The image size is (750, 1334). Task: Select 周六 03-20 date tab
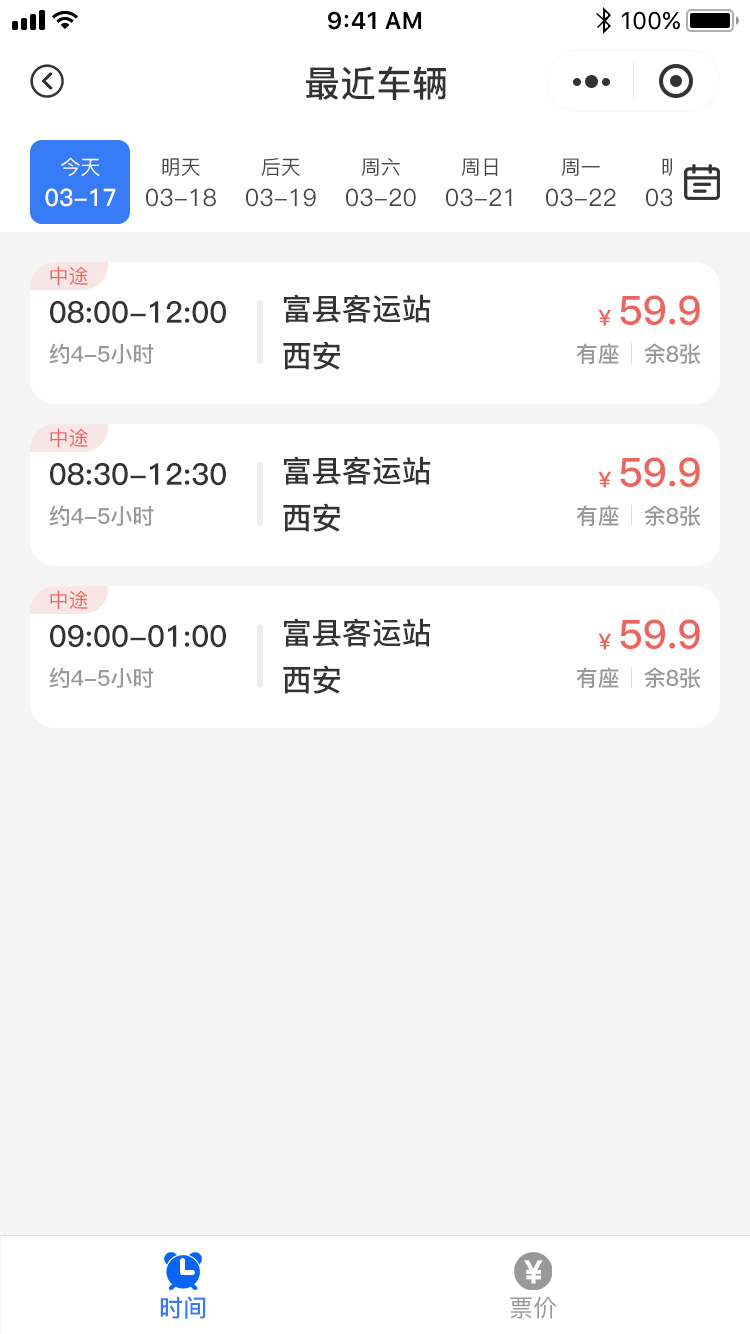click(x=381, y=182)
